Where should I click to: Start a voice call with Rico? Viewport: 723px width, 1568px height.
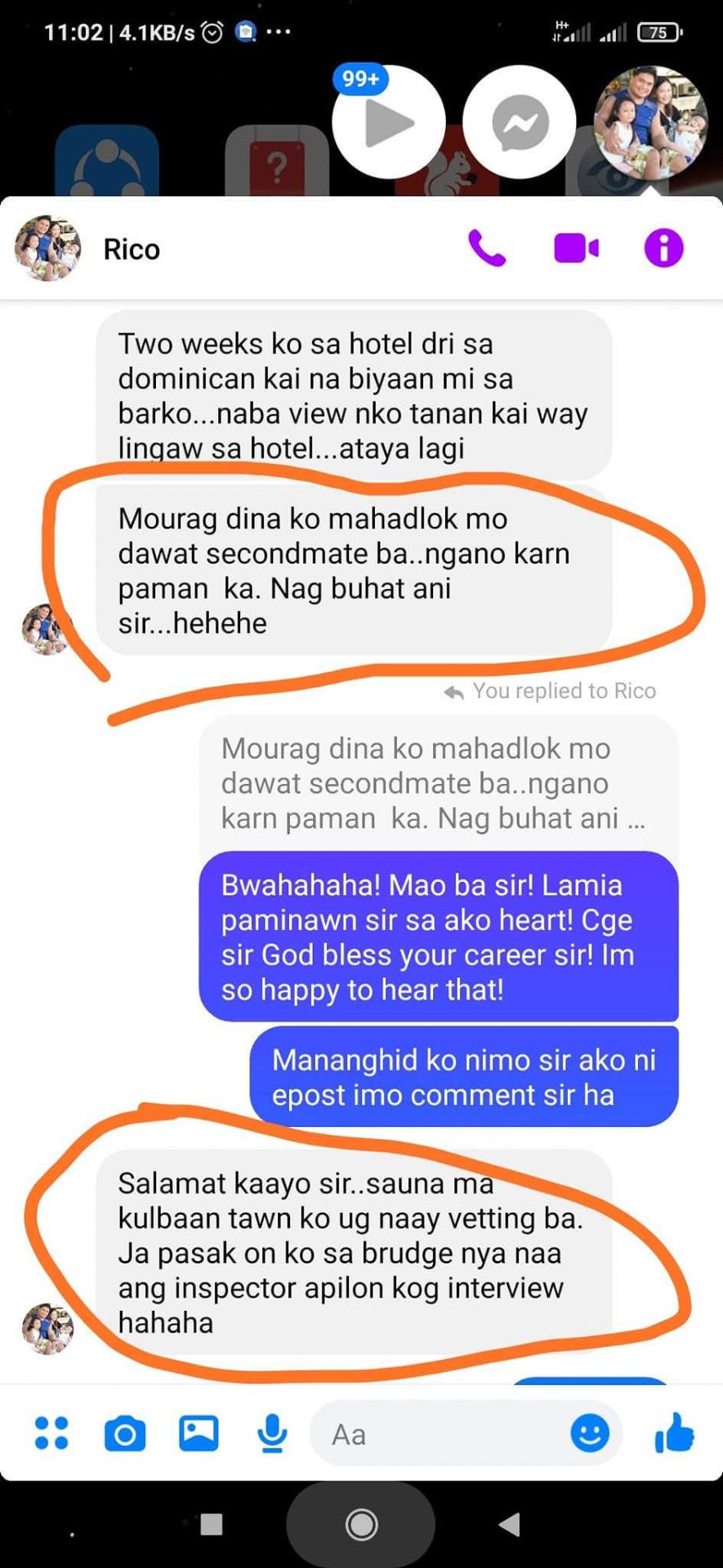(x=487, y=248)
